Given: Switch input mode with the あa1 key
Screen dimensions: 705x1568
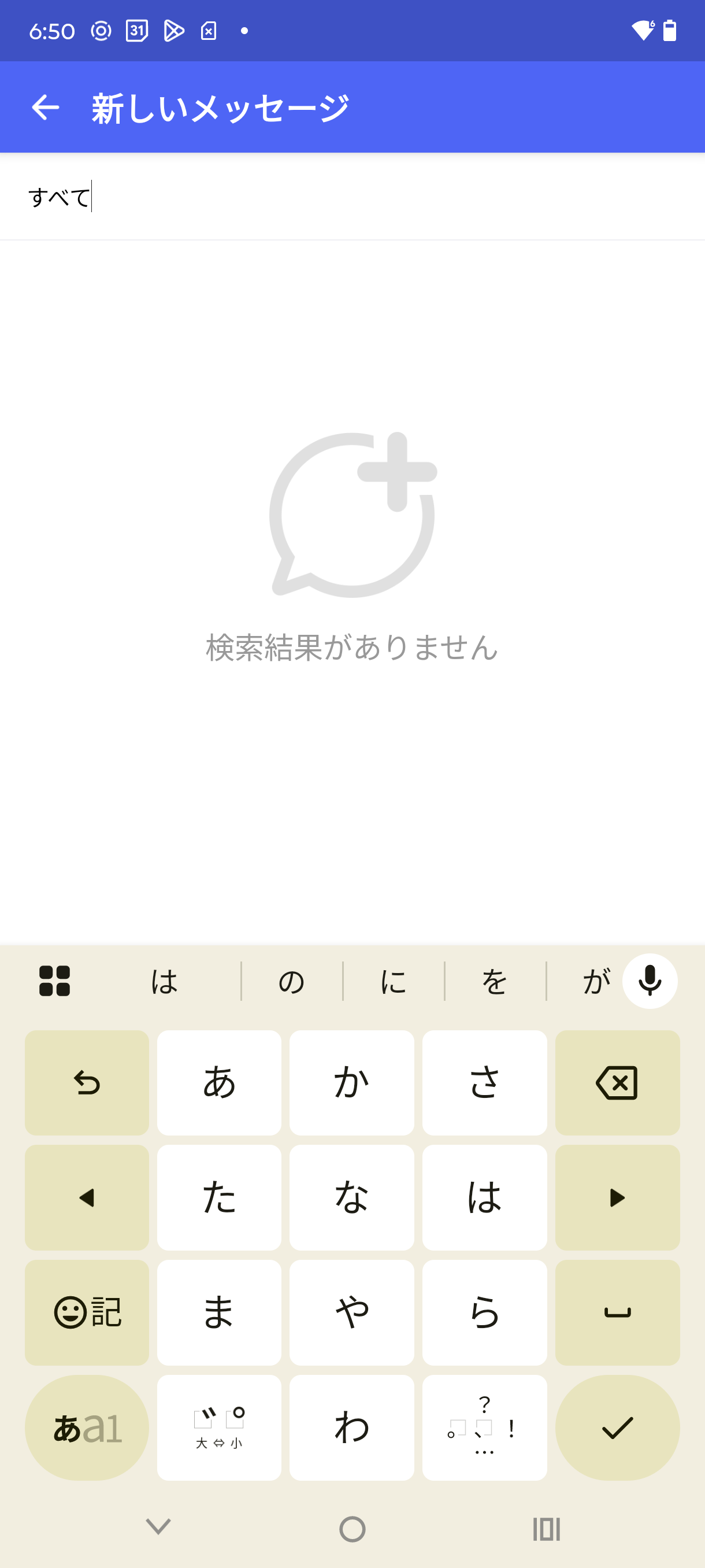Looking at the screenshot, I should point(87,1428).
